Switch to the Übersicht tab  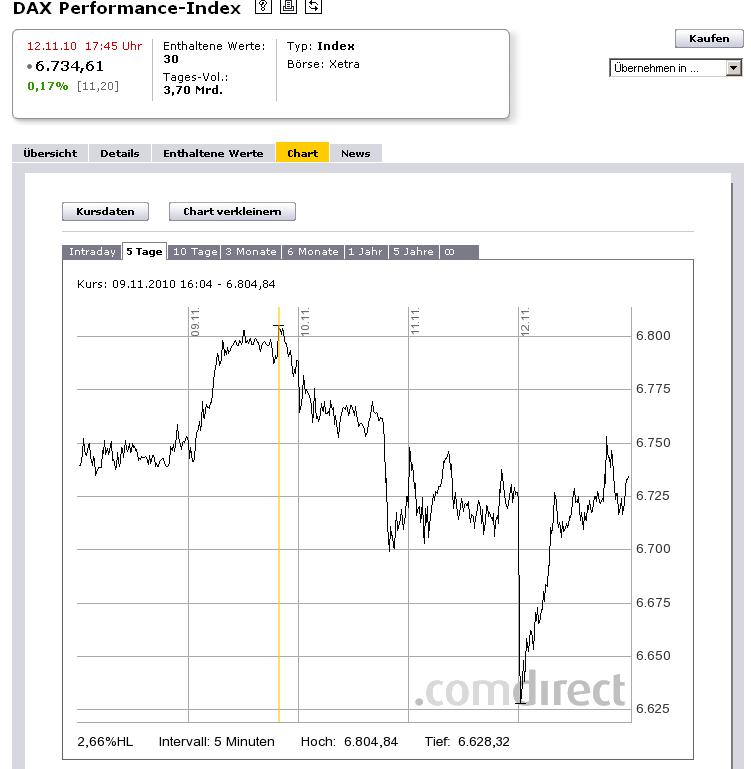click(x=50, y=153)
